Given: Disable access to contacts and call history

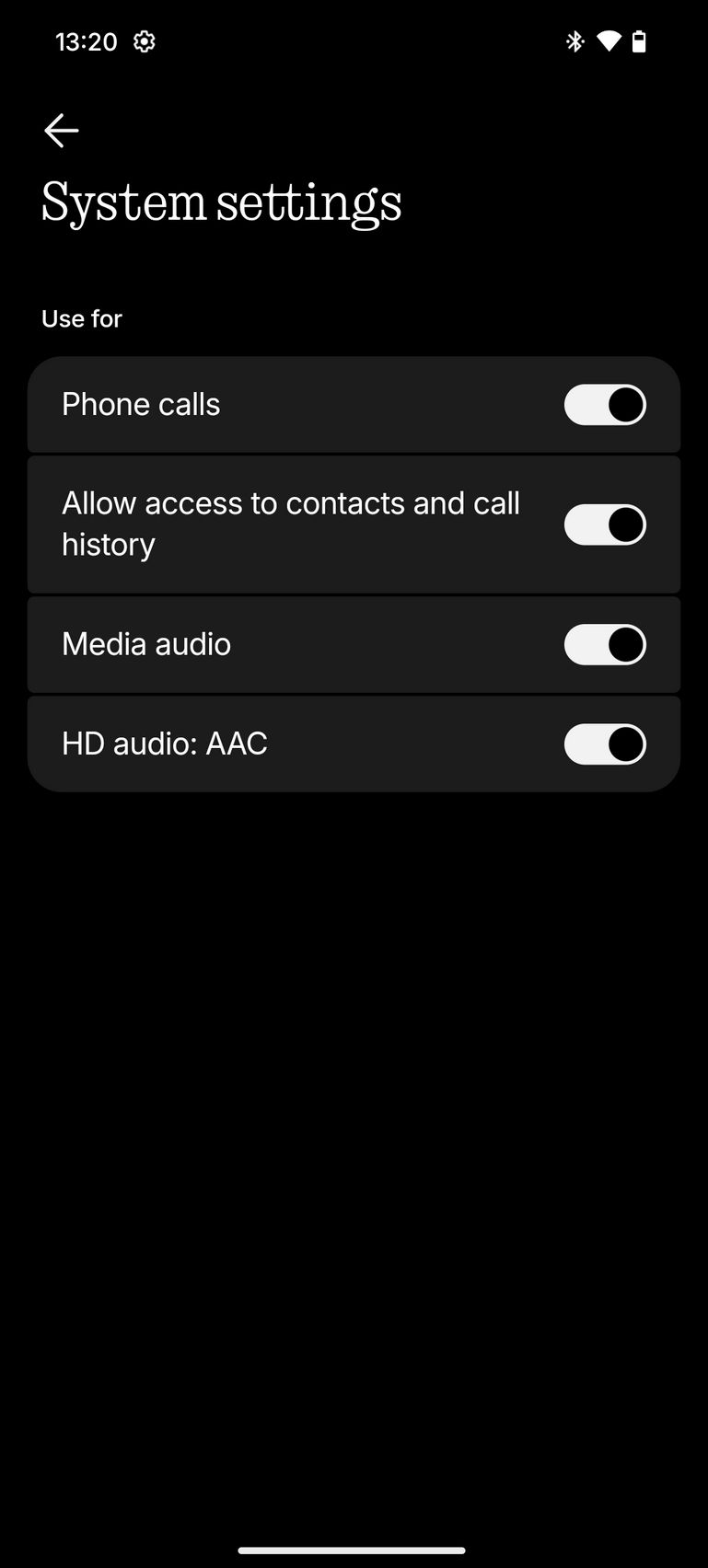Looking at the screenshot, I should (605, 525).
